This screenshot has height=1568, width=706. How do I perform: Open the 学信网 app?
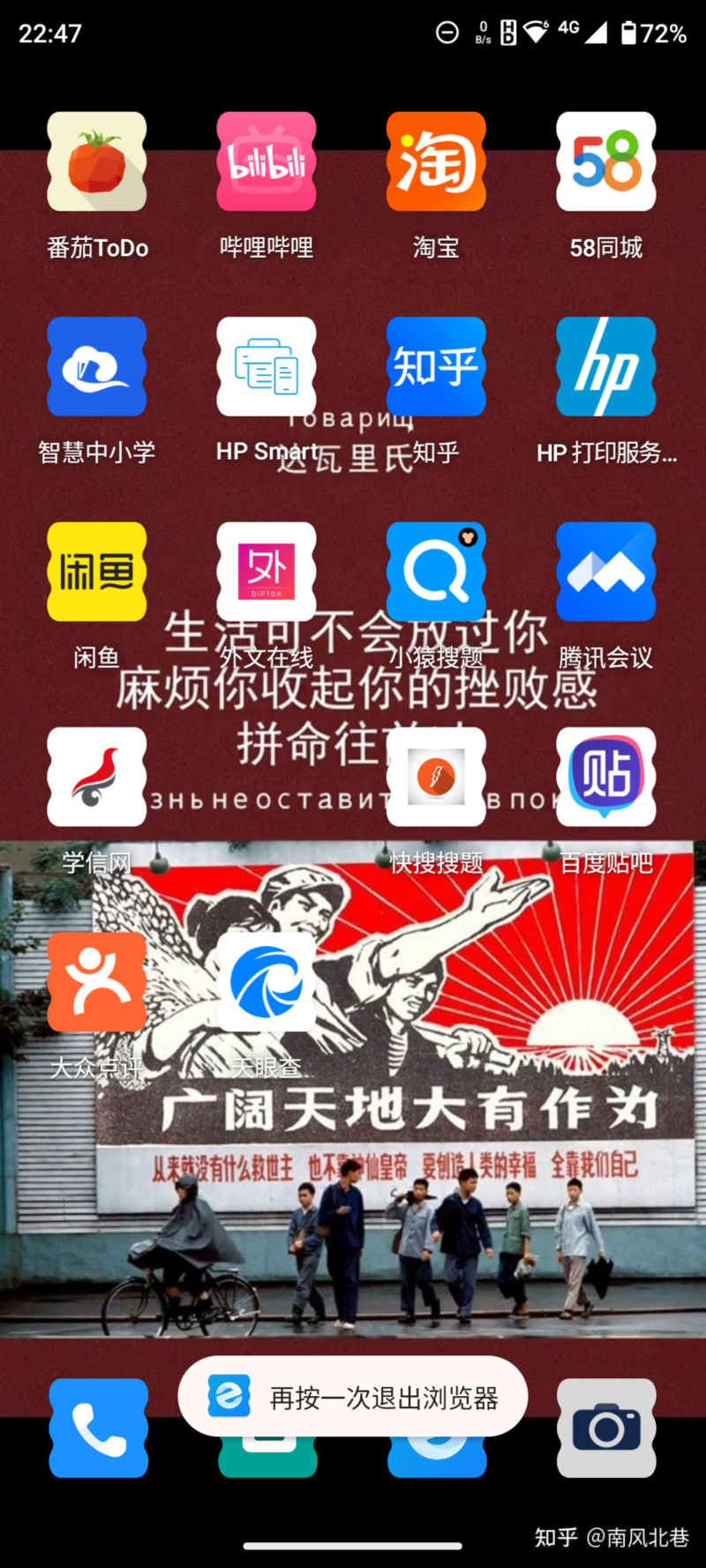97,776
